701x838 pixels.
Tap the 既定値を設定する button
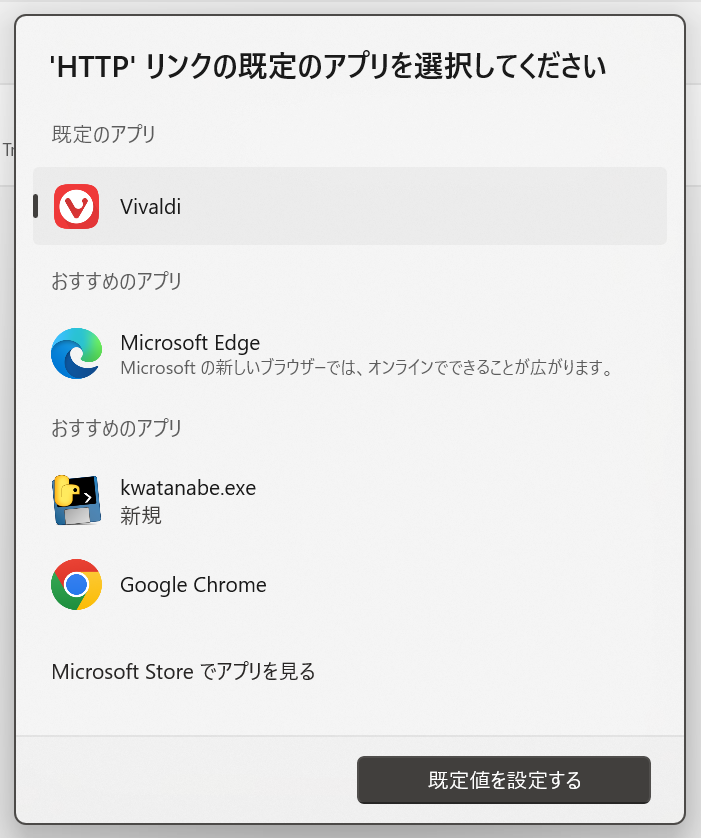click(x=504, y=780)
